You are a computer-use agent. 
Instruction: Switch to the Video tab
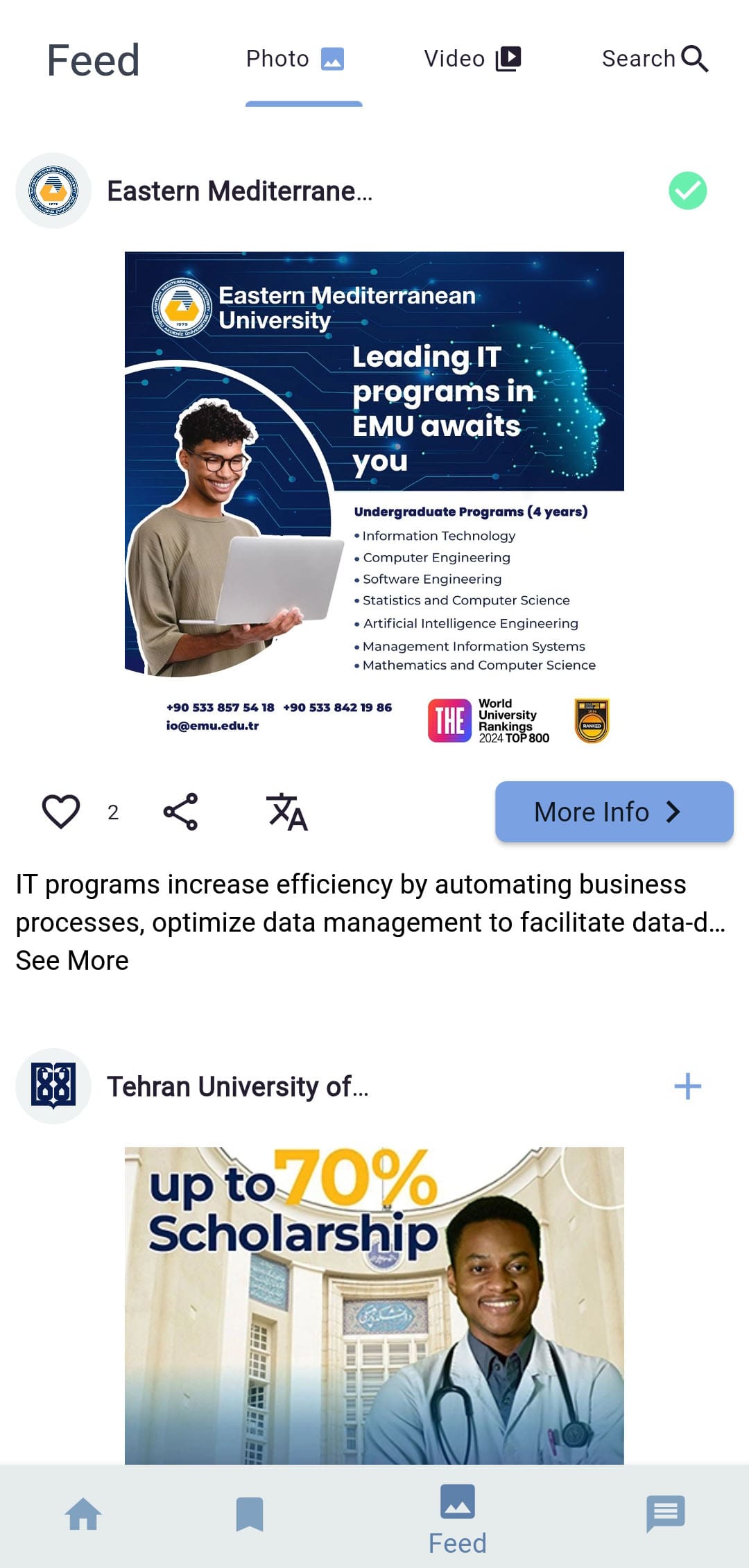coord(474,59)
